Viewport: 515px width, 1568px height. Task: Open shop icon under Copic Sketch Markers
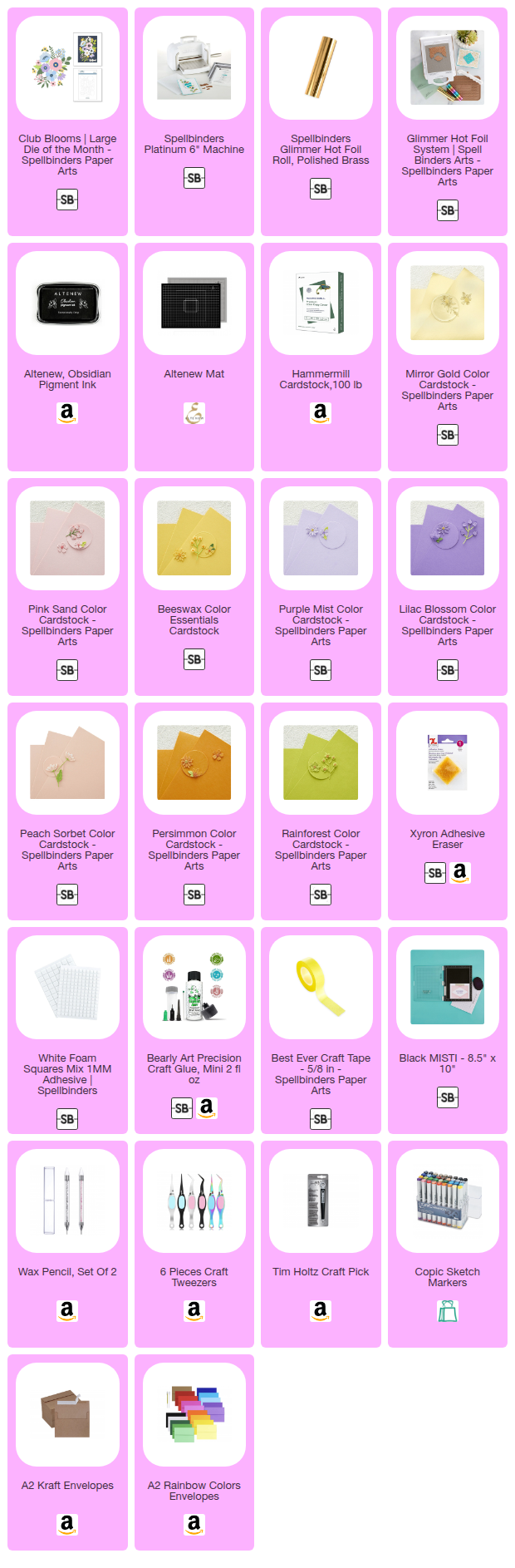click(447, 1311)
